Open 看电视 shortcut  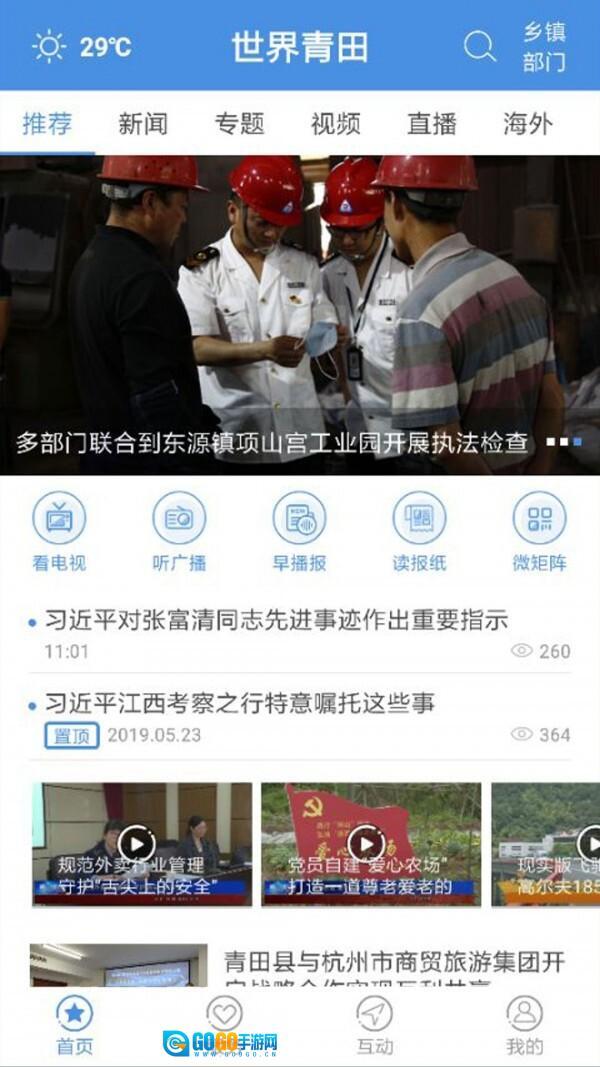click(x=59, y=531)
